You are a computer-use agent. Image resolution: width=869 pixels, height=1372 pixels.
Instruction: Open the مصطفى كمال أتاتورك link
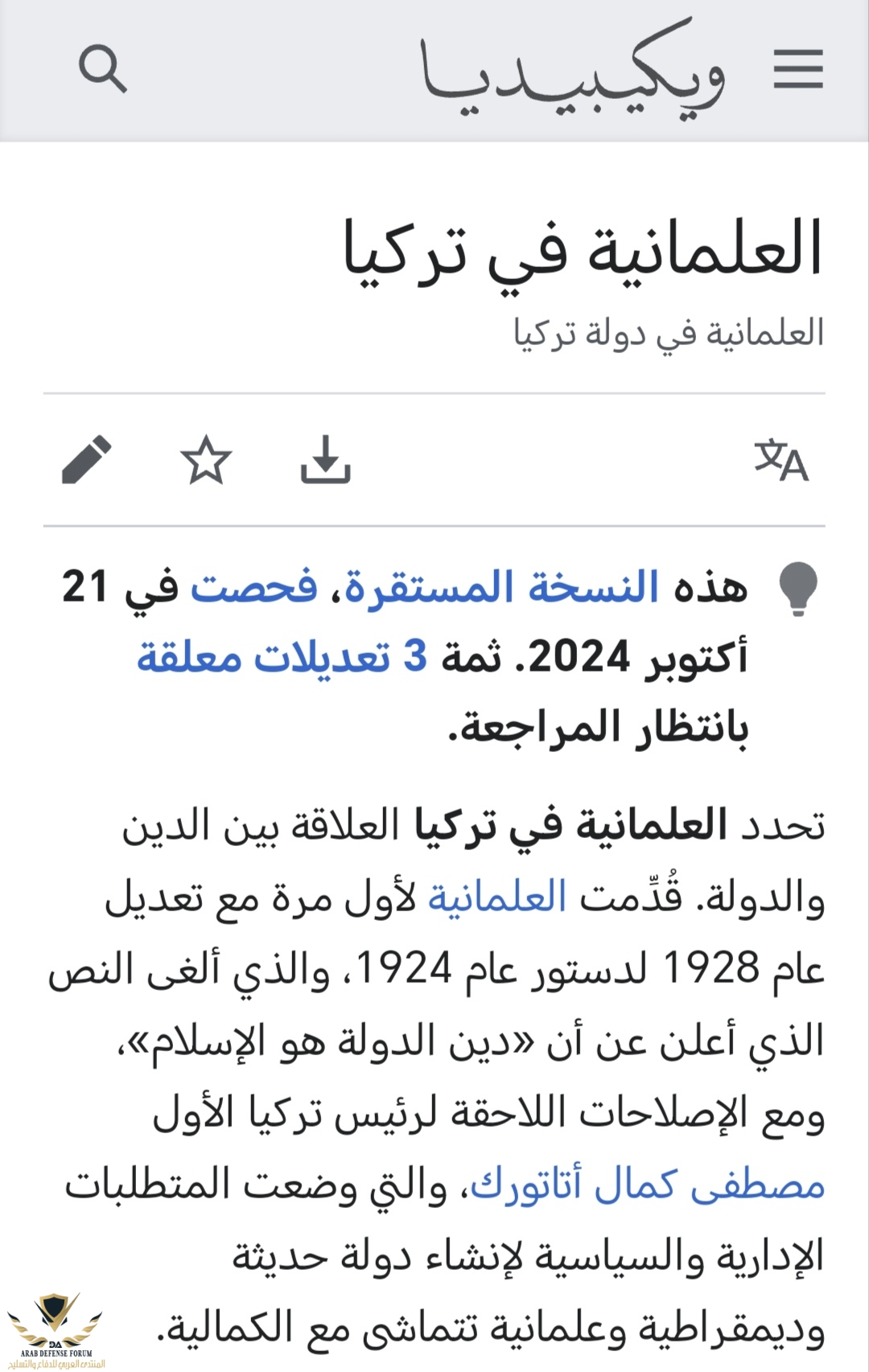648,1185
